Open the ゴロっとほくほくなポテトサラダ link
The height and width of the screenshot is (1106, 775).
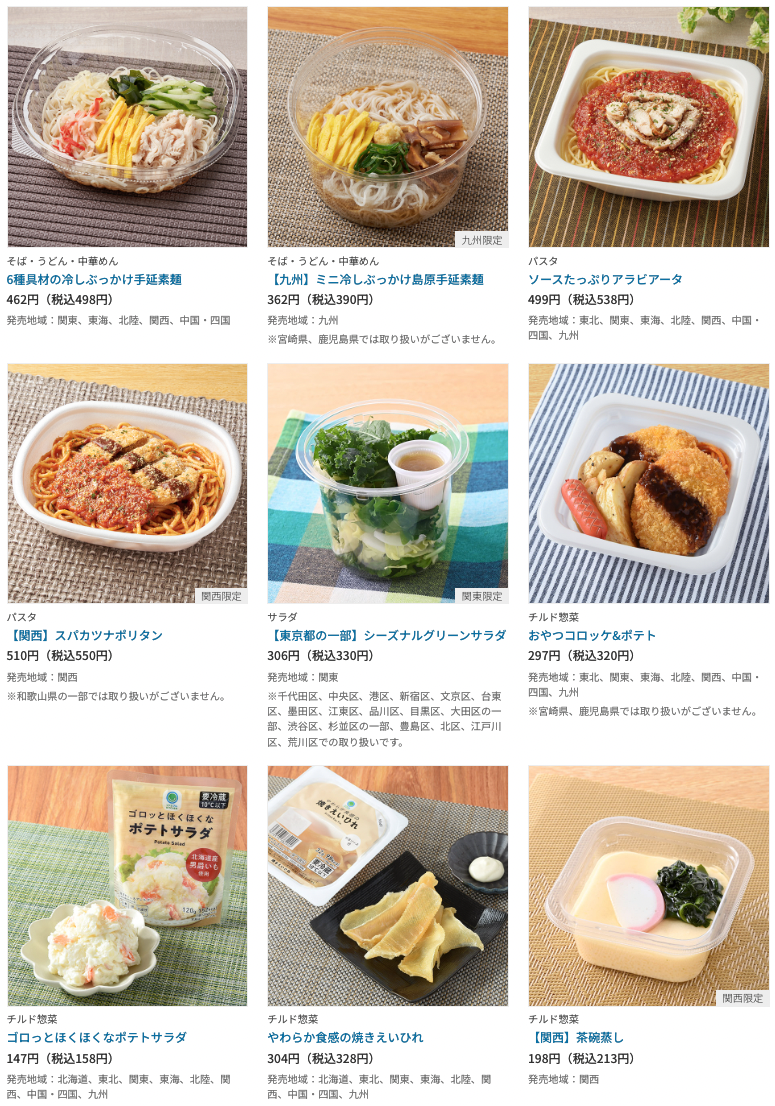[x=96, y=1037]
